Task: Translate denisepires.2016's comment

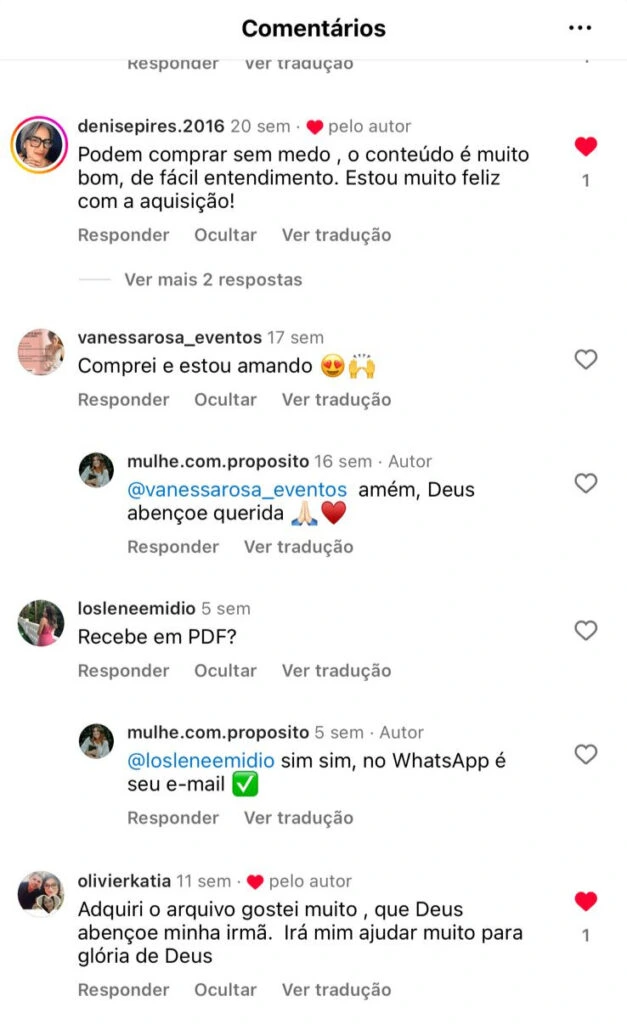Action: tap(336, 235)
